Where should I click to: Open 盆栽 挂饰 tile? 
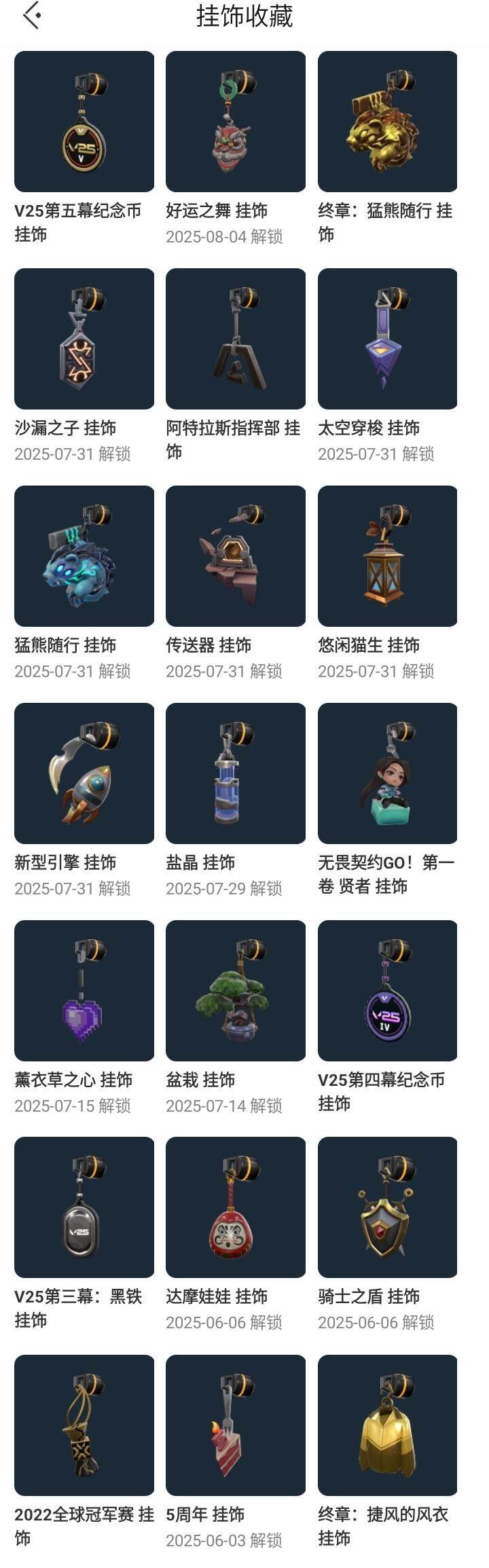click(x=236, y=991)
